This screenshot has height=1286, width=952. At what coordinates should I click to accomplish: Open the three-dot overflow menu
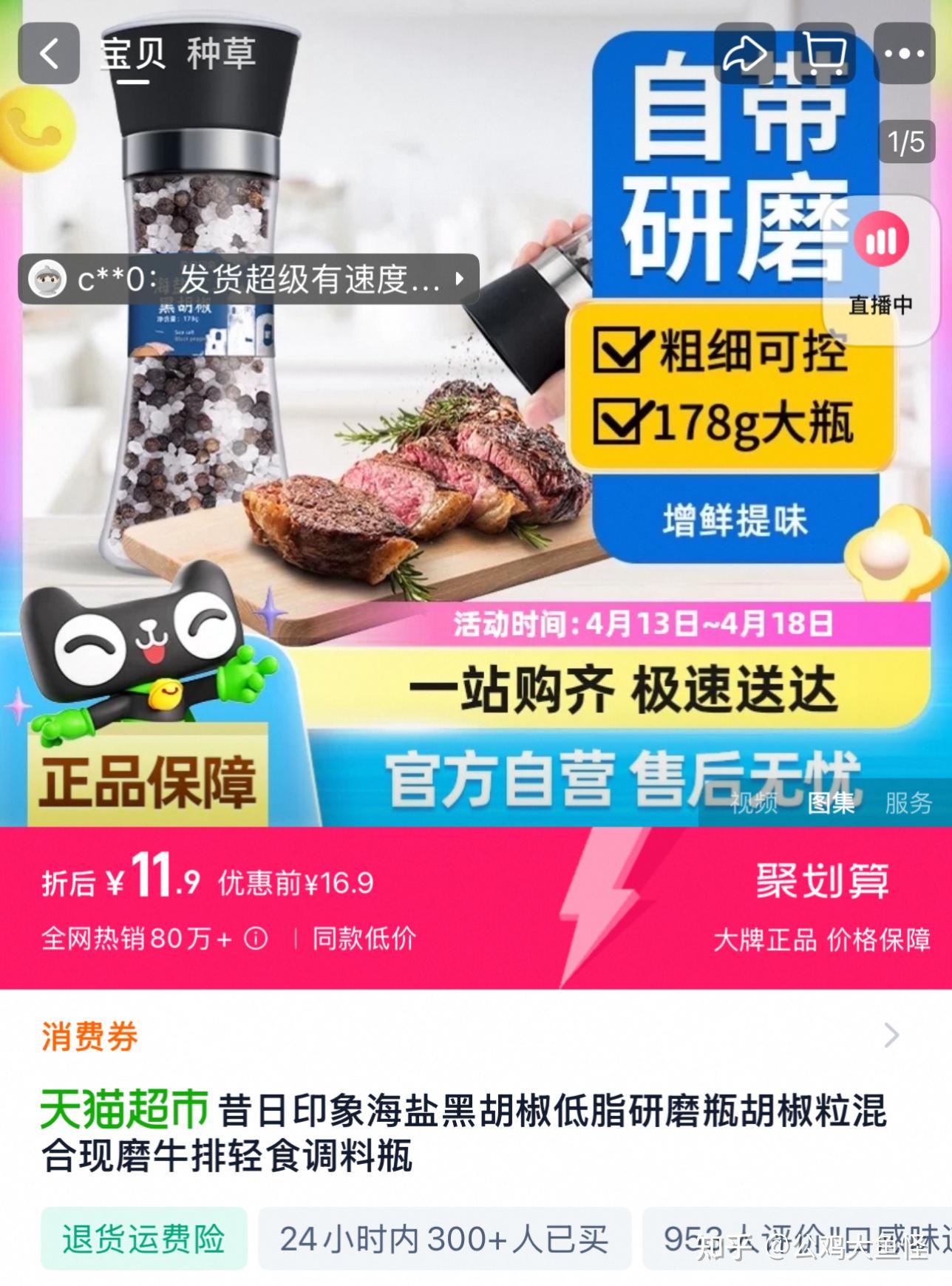click(x=904, y=53)
